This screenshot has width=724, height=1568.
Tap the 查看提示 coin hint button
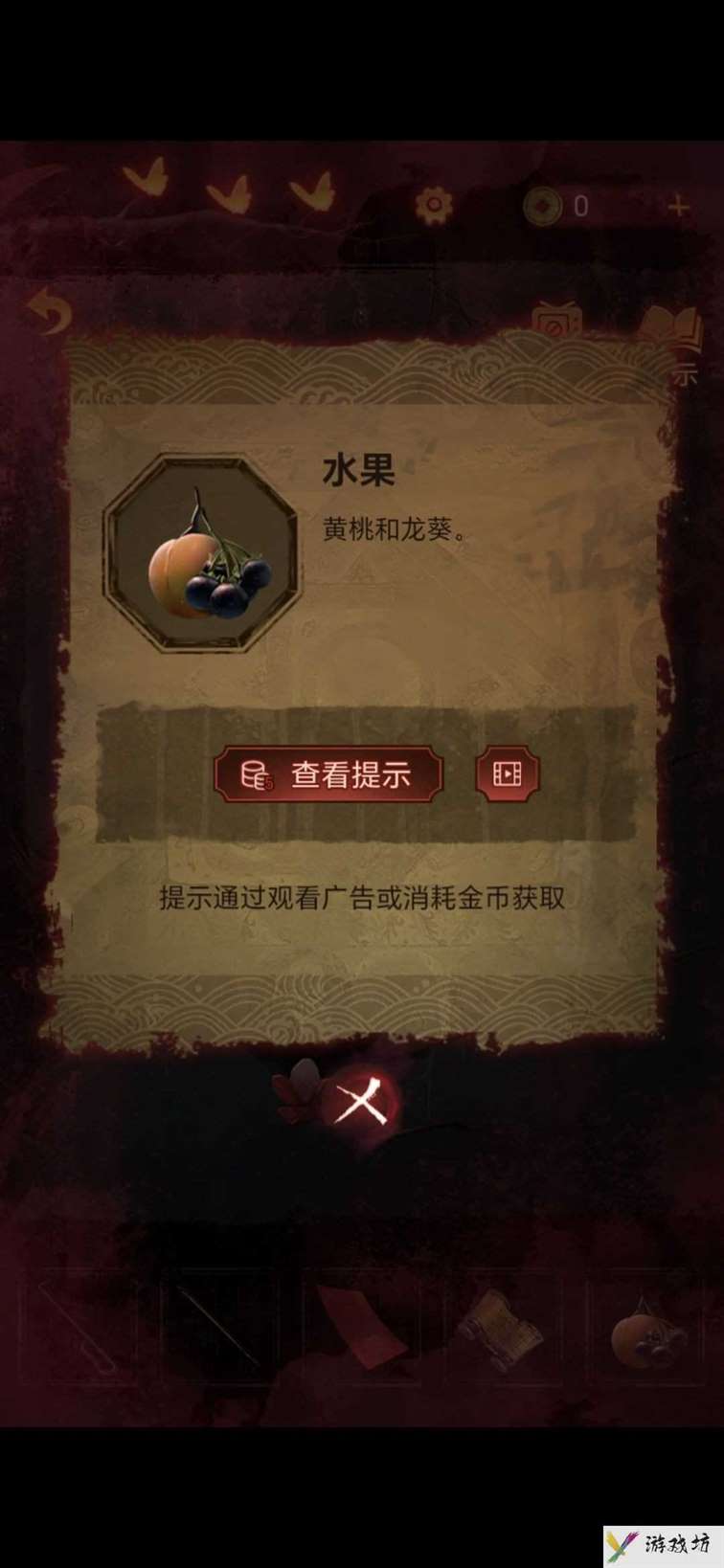(328, 773)
